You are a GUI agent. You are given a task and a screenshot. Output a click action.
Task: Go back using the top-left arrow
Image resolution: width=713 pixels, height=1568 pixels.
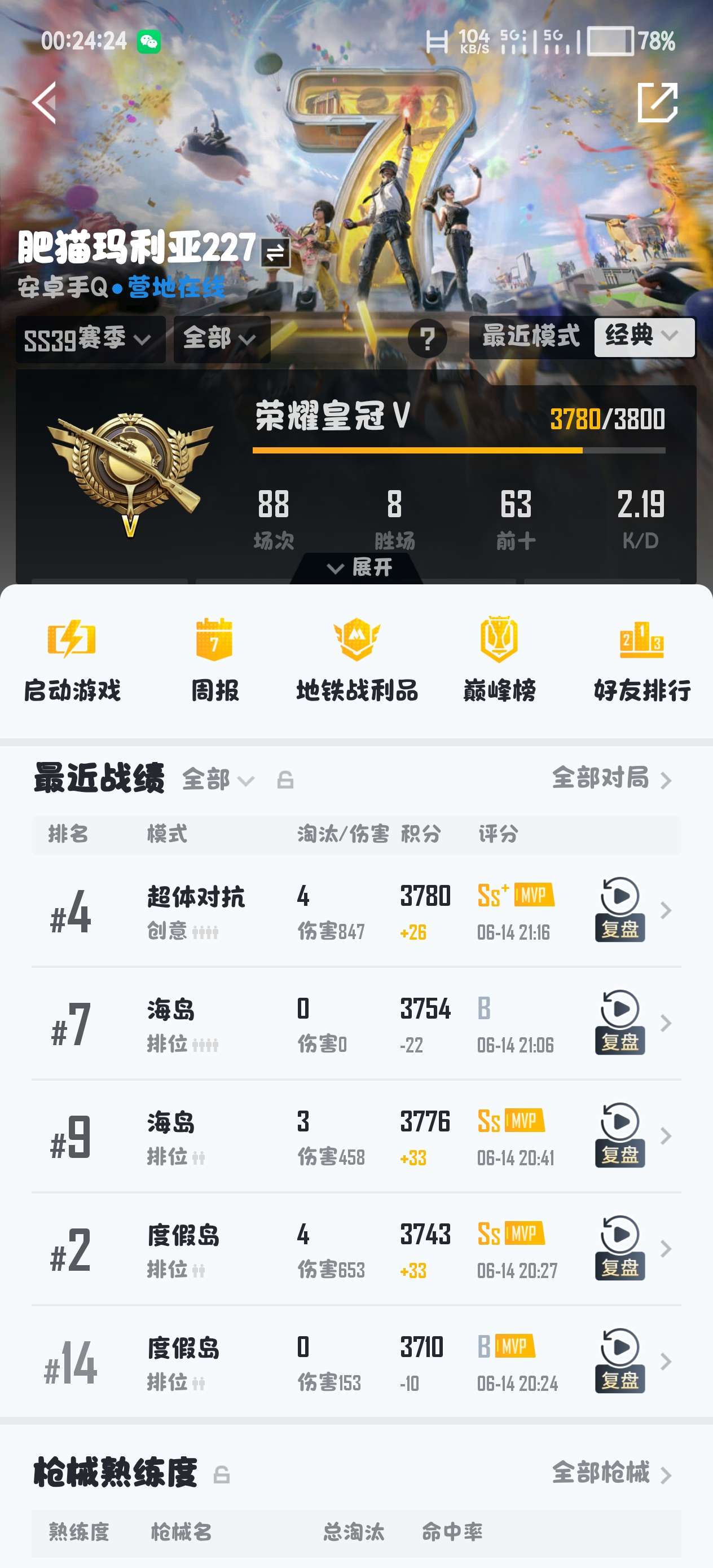click(x=45, y=102)
